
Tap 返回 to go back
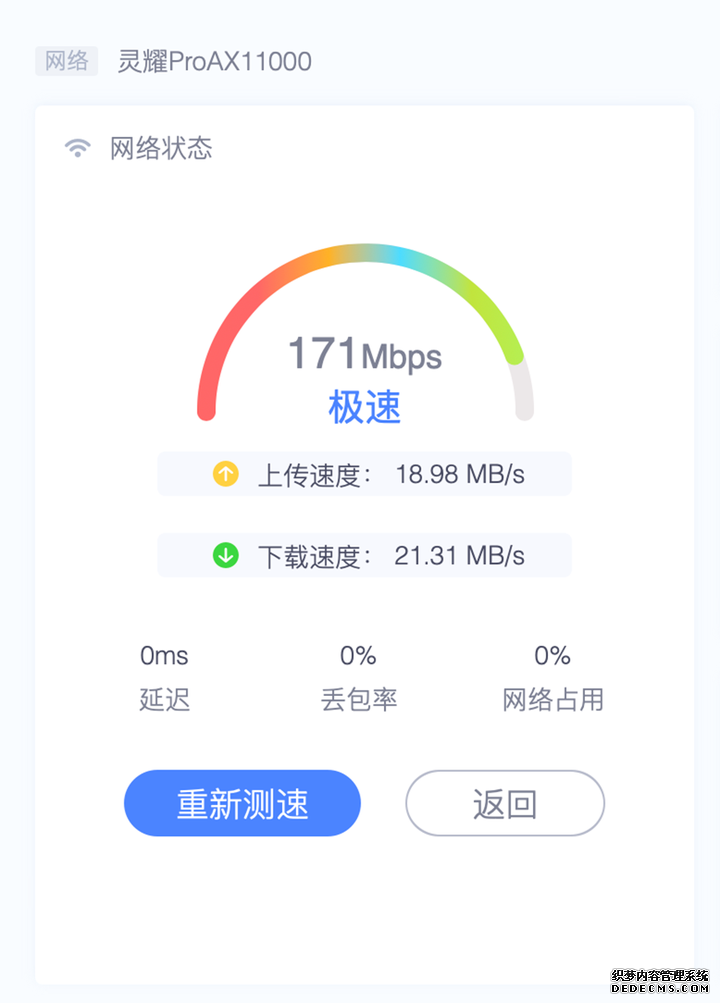pos(504,803)
